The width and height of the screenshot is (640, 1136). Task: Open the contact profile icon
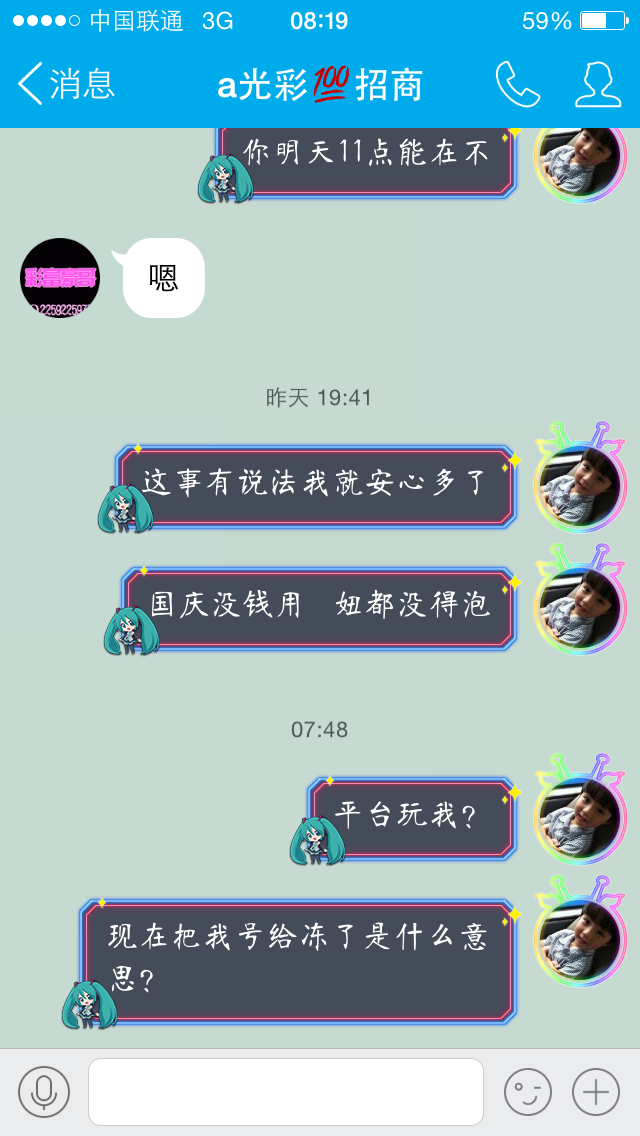[598, 84]
